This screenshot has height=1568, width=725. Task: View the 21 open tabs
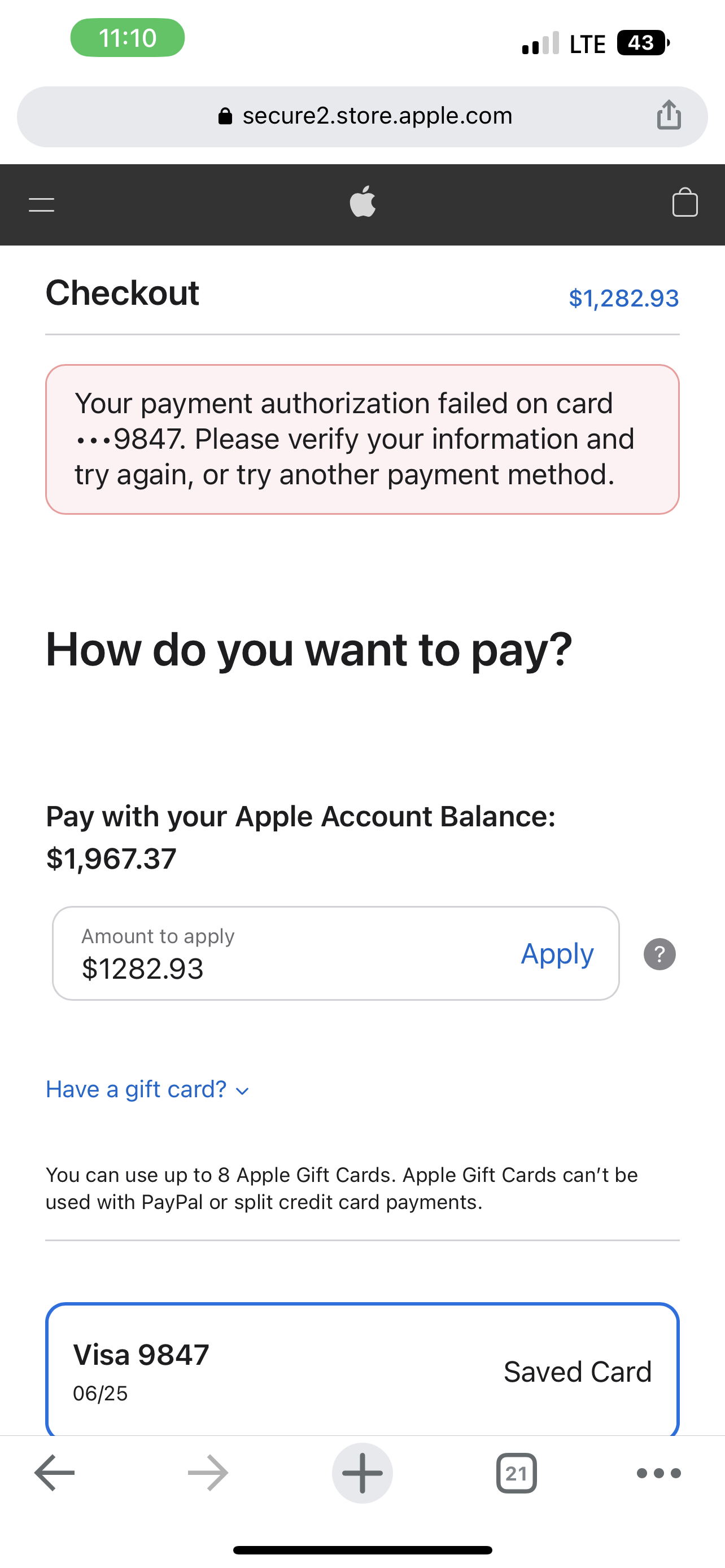coord(516,1473)
